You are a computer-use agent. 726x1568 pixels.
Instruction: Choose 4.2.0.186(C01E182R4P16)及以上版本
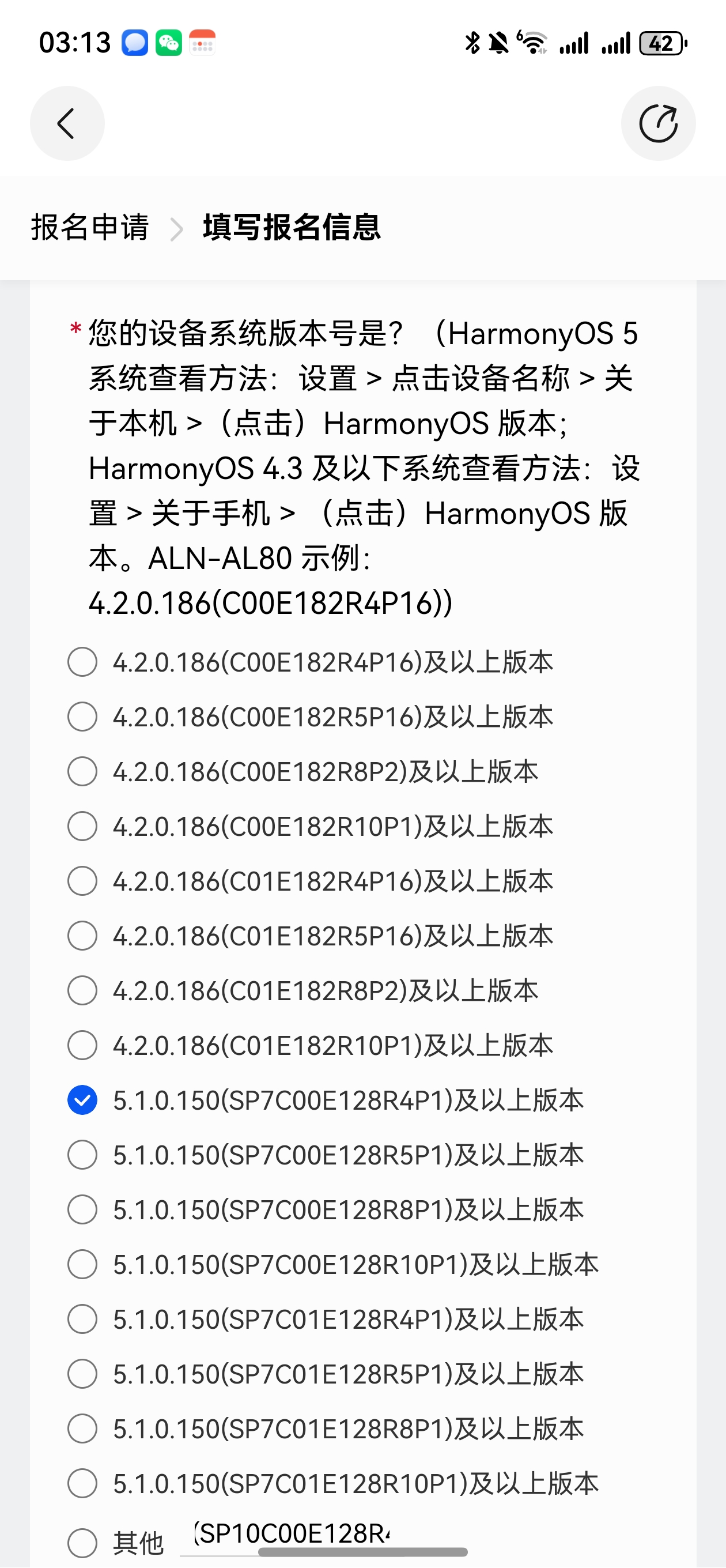82,881
